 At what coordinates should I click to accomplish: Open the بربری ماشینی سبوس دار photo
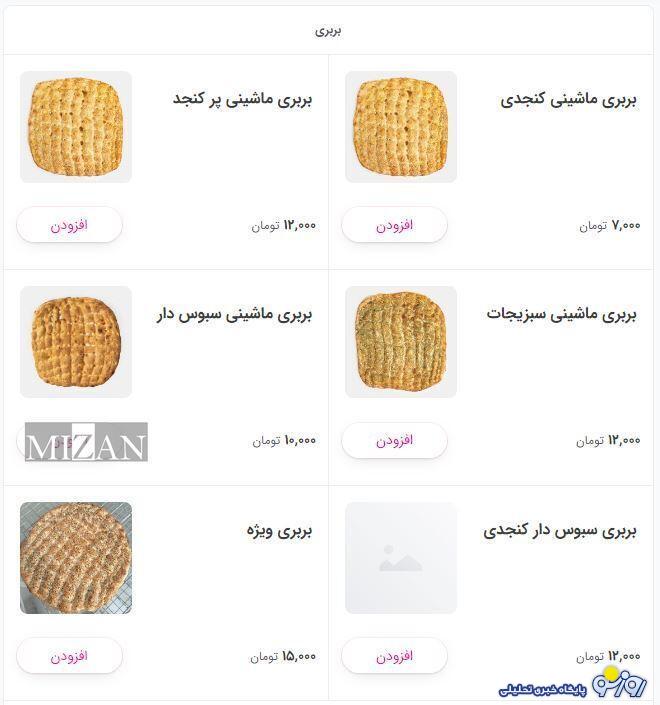tap(76, 342)
